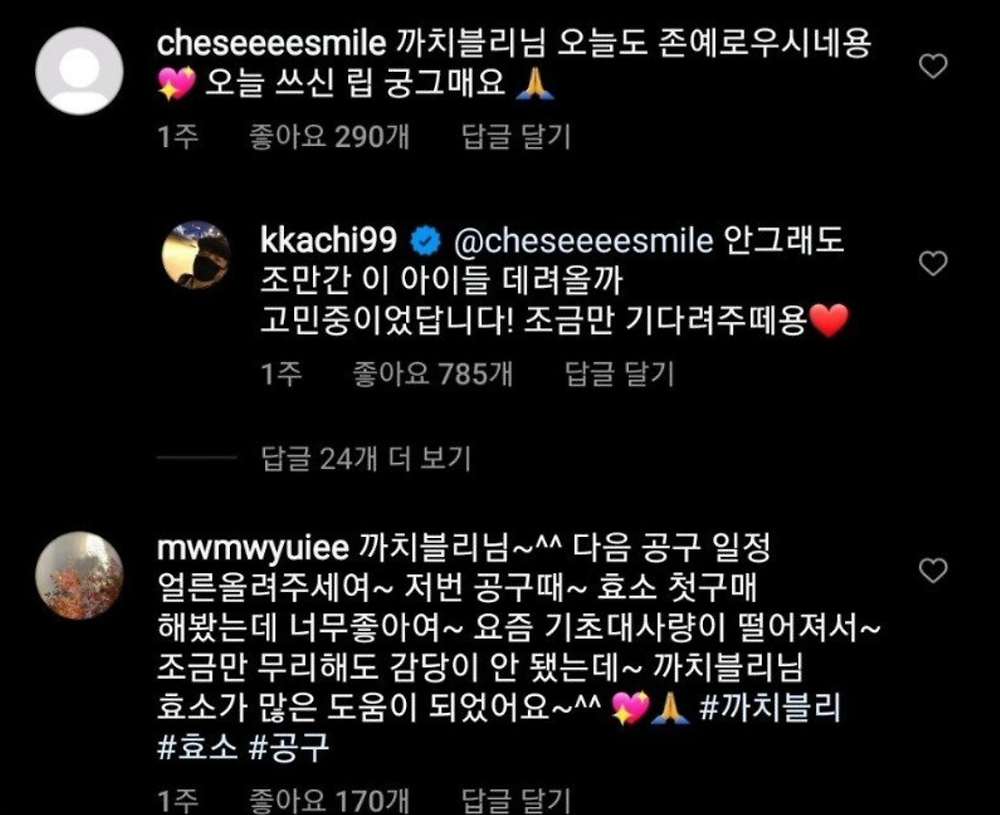Like cheseeeesmile's comment

(932, 67)
